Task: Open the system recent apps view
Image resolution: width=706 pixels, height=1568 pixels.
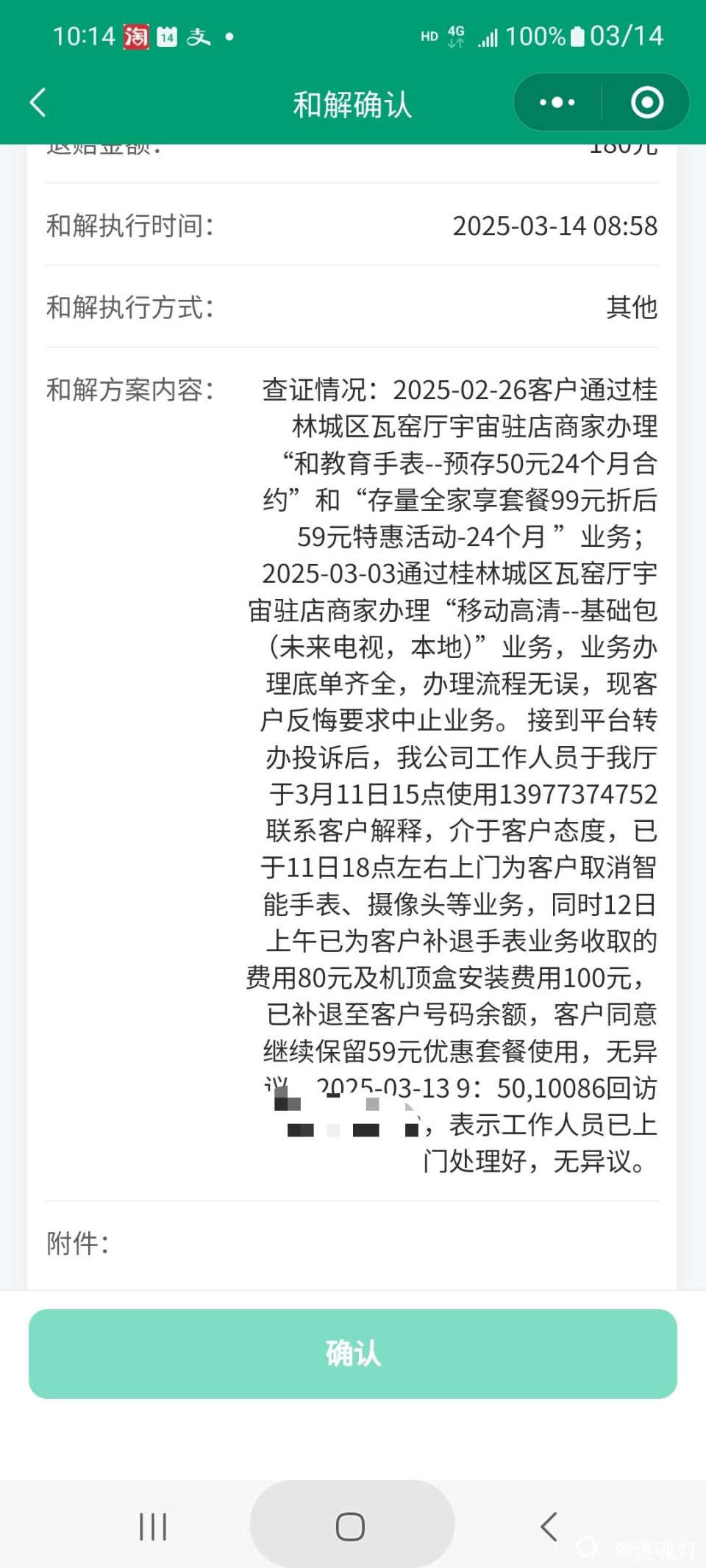Action: pyautogui.click(x=153, y=1527)
